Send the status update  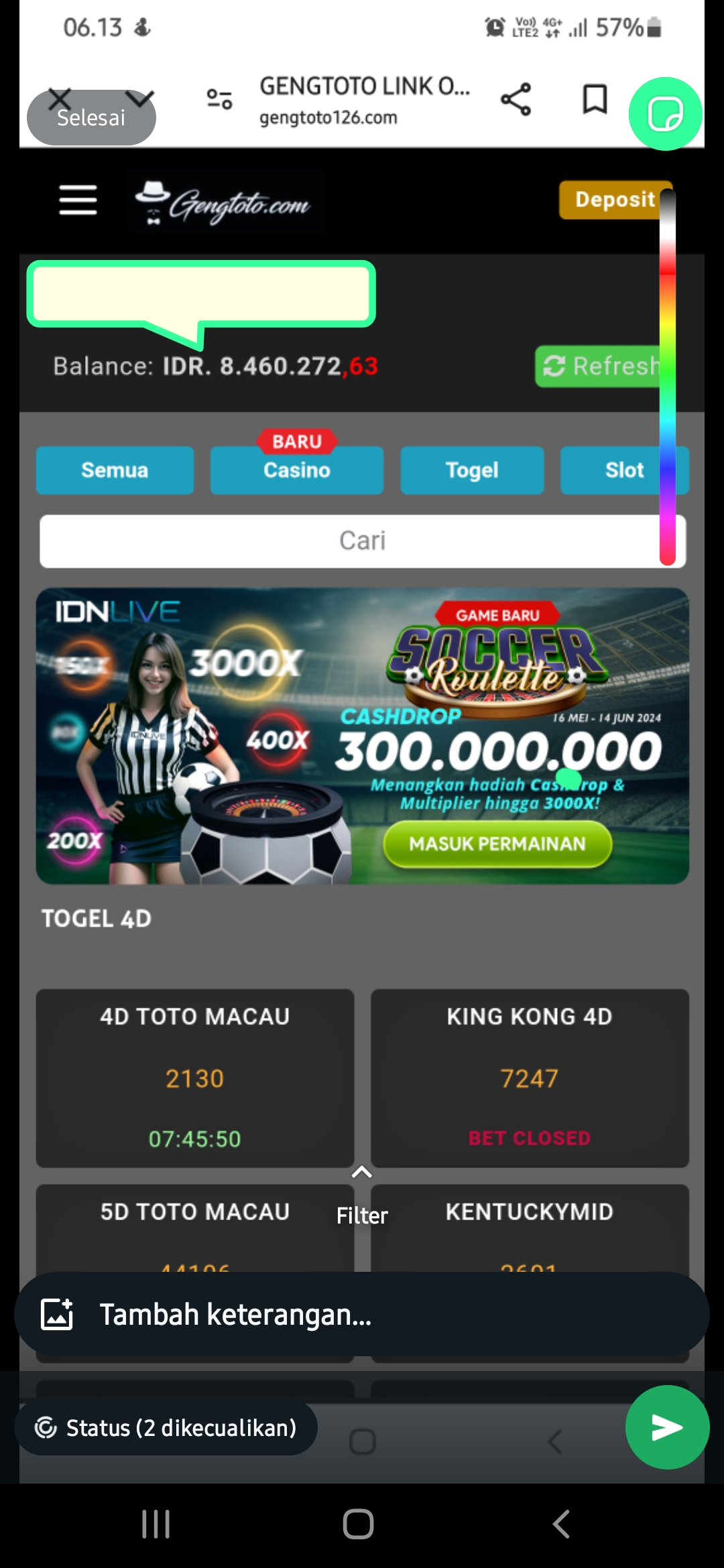(667, 1427)
